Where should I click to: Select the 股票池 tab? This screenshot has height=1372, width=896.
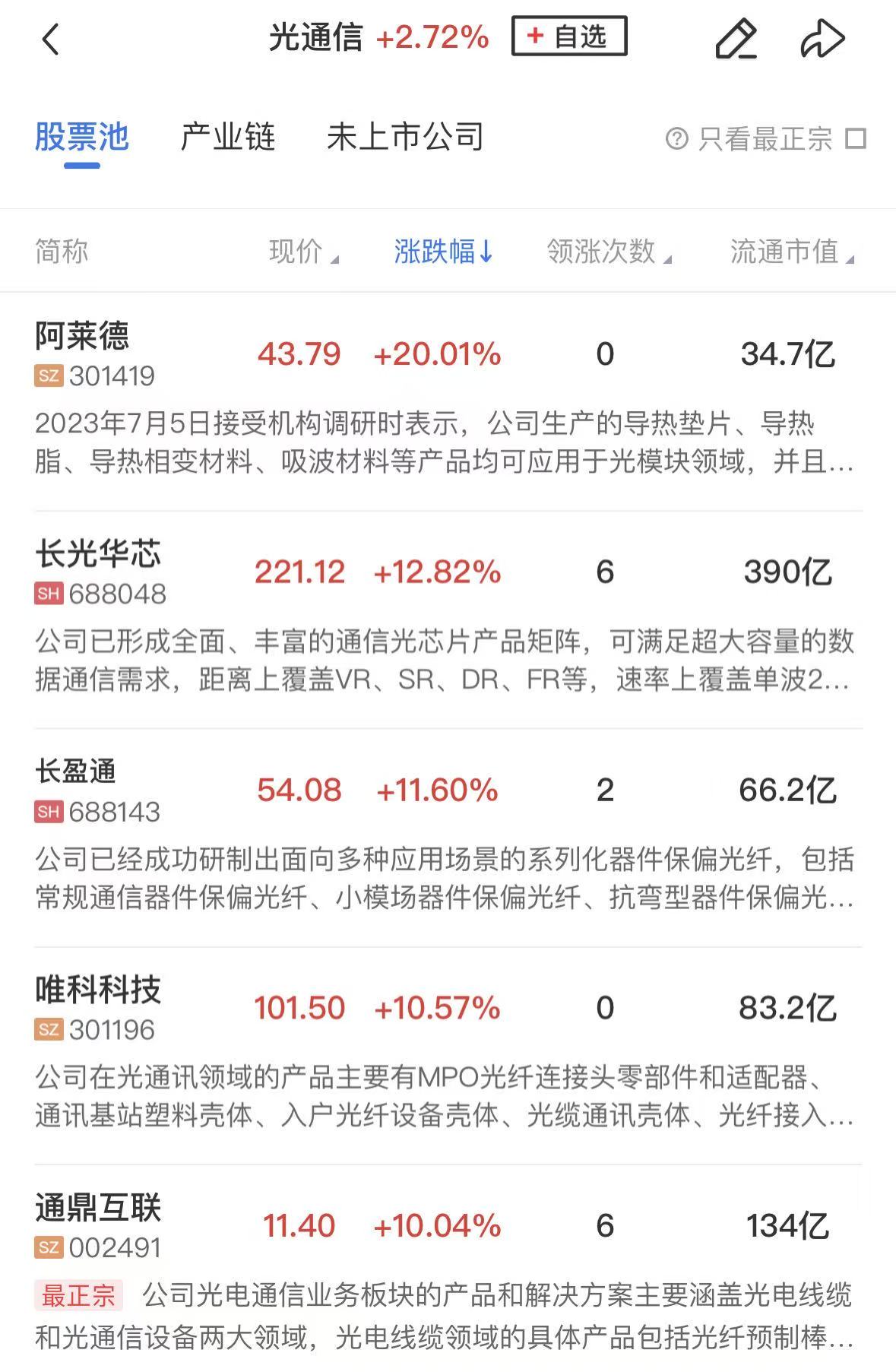pos(82,138)
